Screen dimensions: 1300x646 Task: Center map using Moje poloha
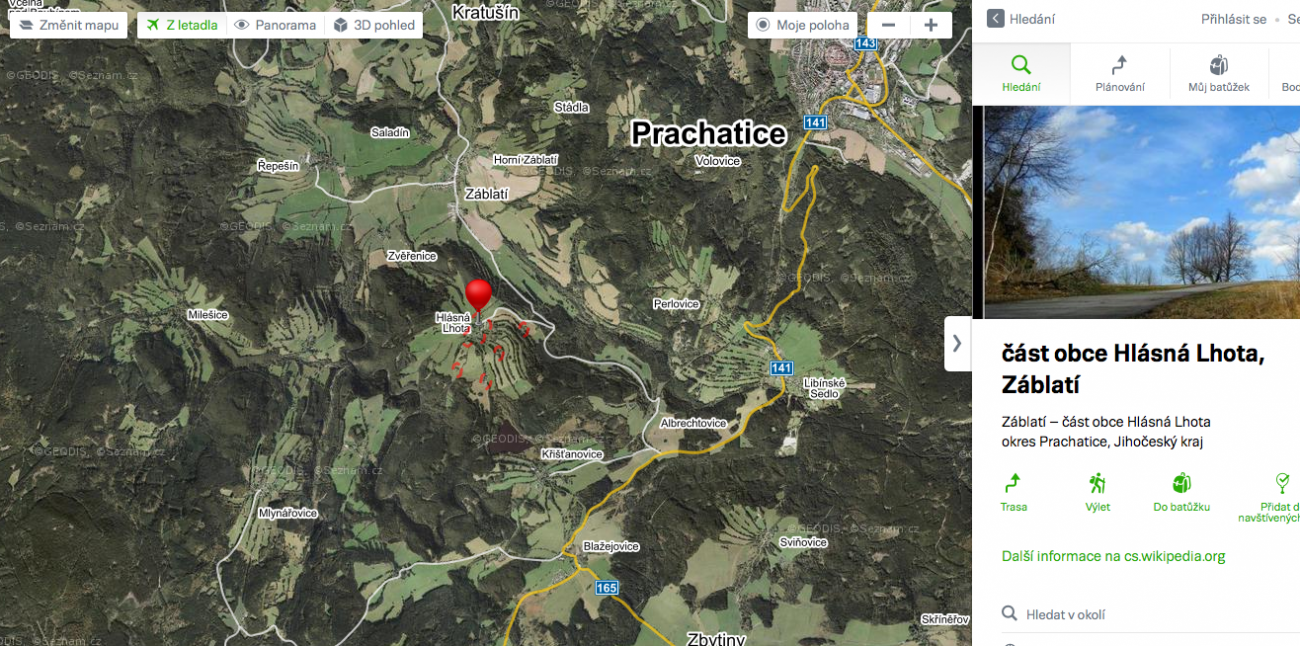coord(802,25)
